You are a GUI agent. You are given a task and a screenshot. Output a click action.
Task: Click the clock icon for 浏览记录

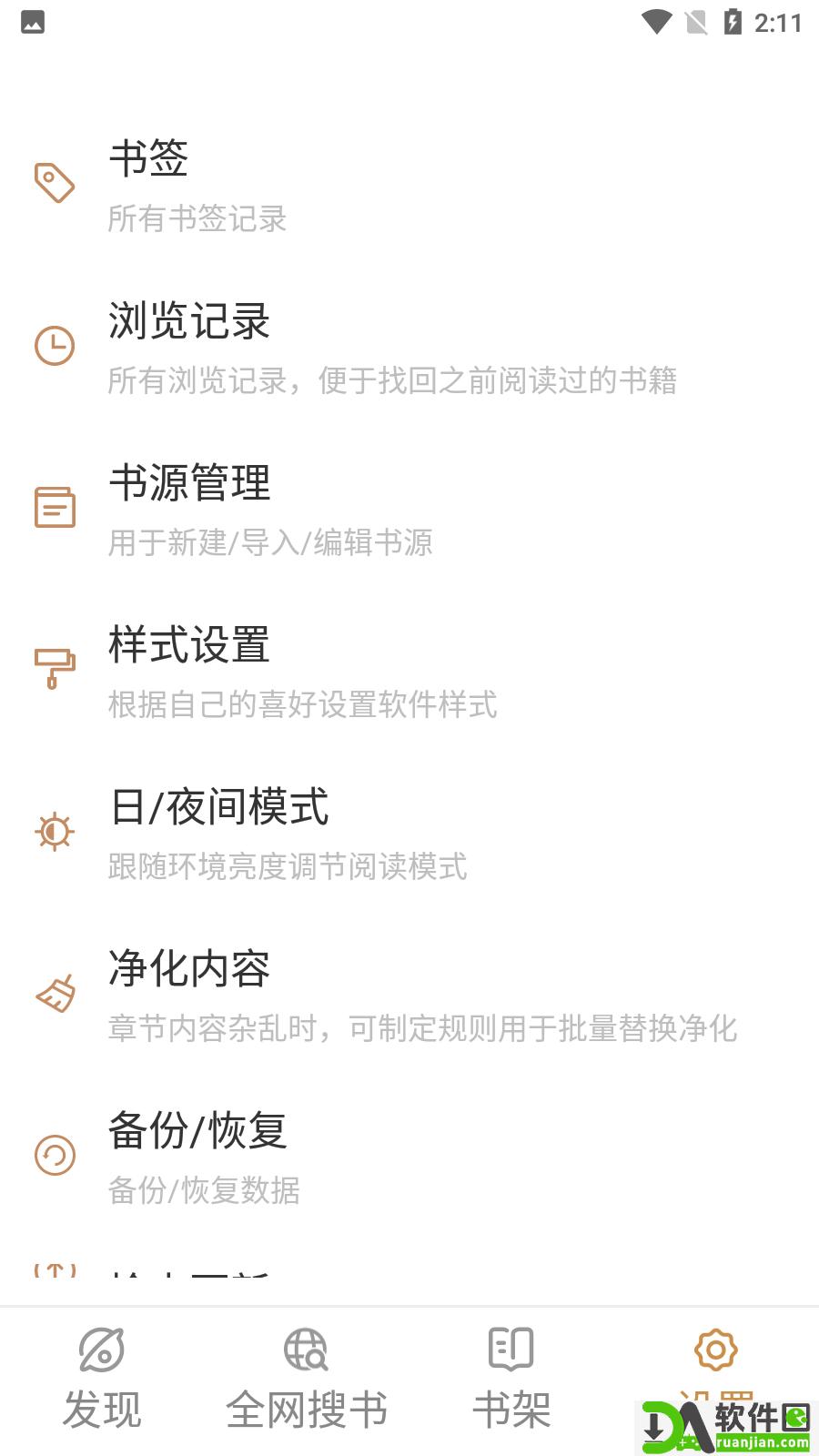click(55, 346)
